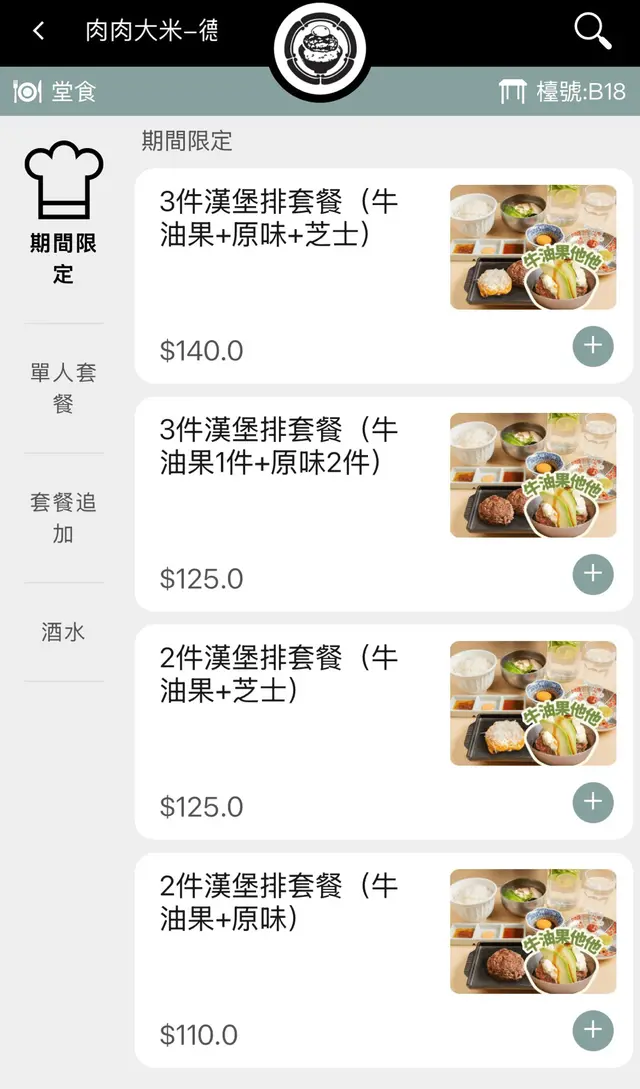640x1089 pixels.
Task: Select the 期間限定 category
Action: tap(63, 213)
